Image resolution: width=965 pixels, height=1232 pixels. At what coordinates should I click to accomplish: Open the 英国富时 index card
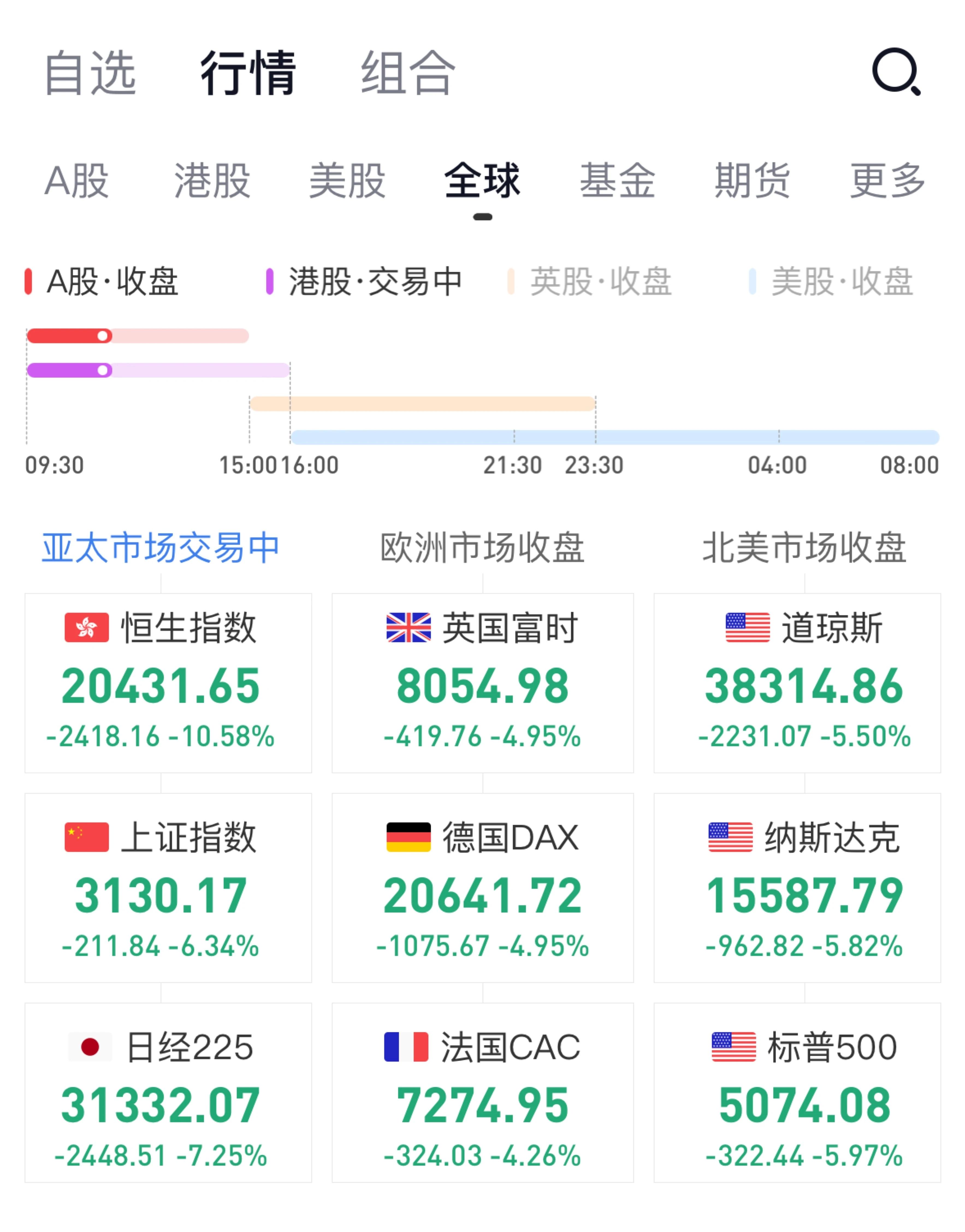(483, 682)
